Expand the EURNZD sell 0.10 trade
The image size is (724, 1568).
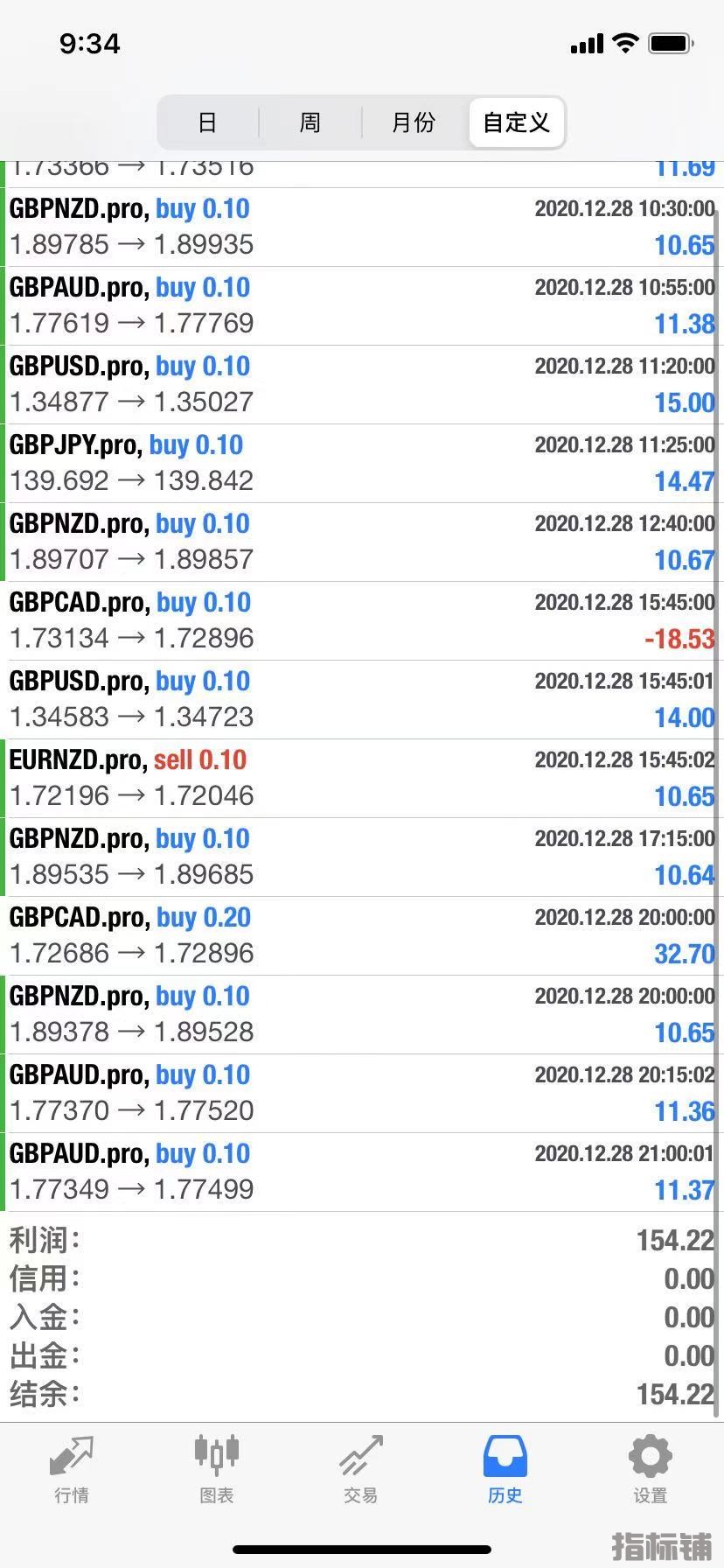[362, 778]
